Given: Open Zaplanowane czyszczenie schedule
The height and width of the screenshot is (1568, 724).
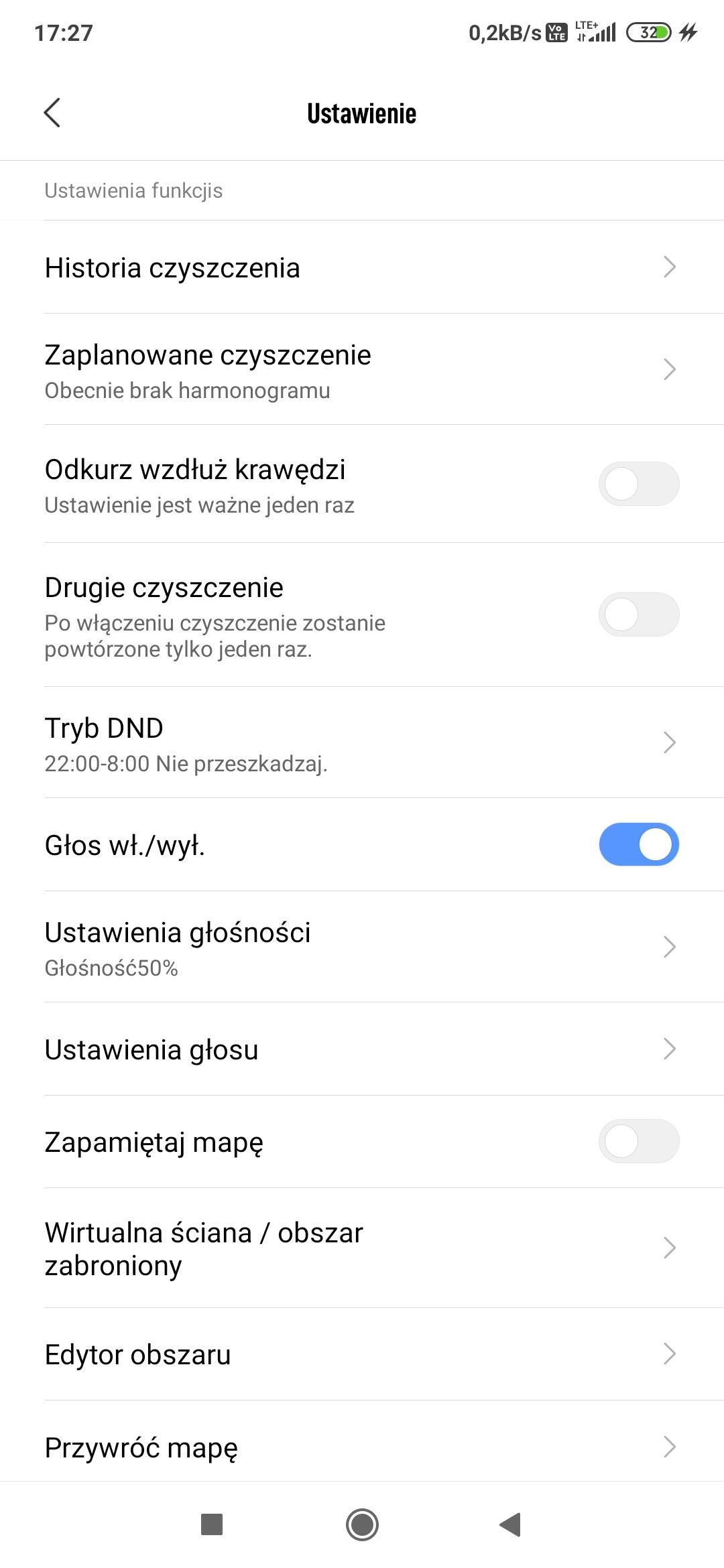Looking at the screenshot, I should [x=362, y=369].
